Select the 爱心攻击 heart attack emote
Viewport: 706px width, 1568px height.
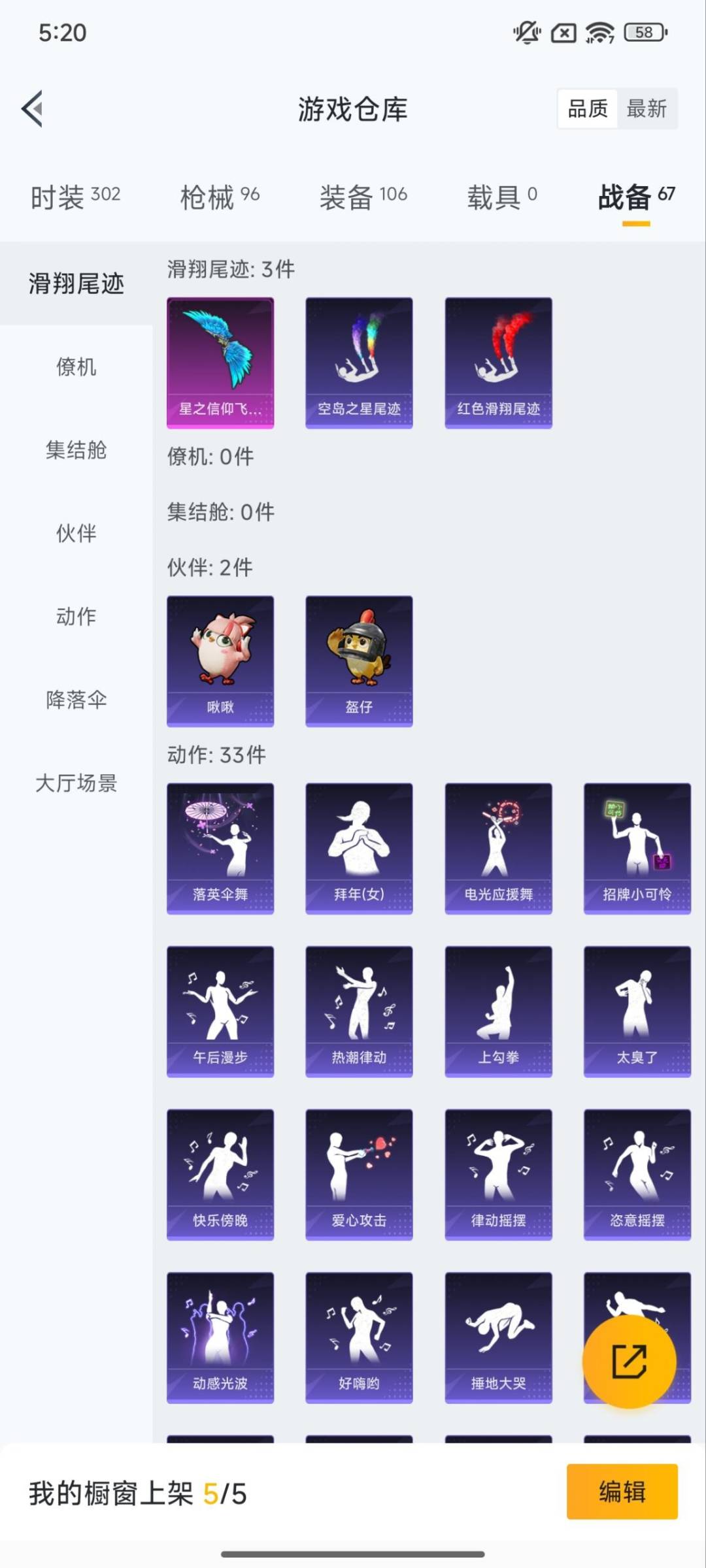coord(359,1173)
